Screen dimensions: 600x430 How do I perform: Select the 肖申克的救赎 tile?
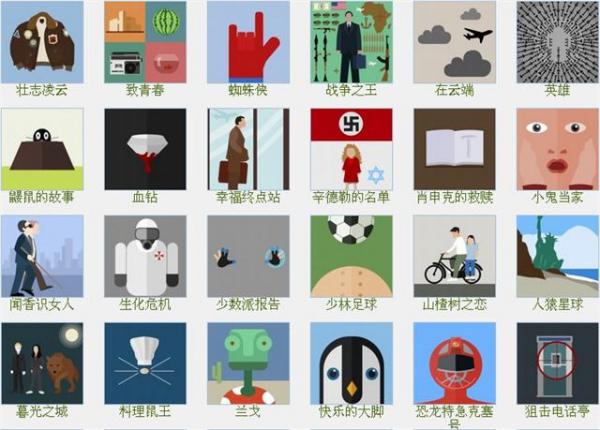(454, 149)
